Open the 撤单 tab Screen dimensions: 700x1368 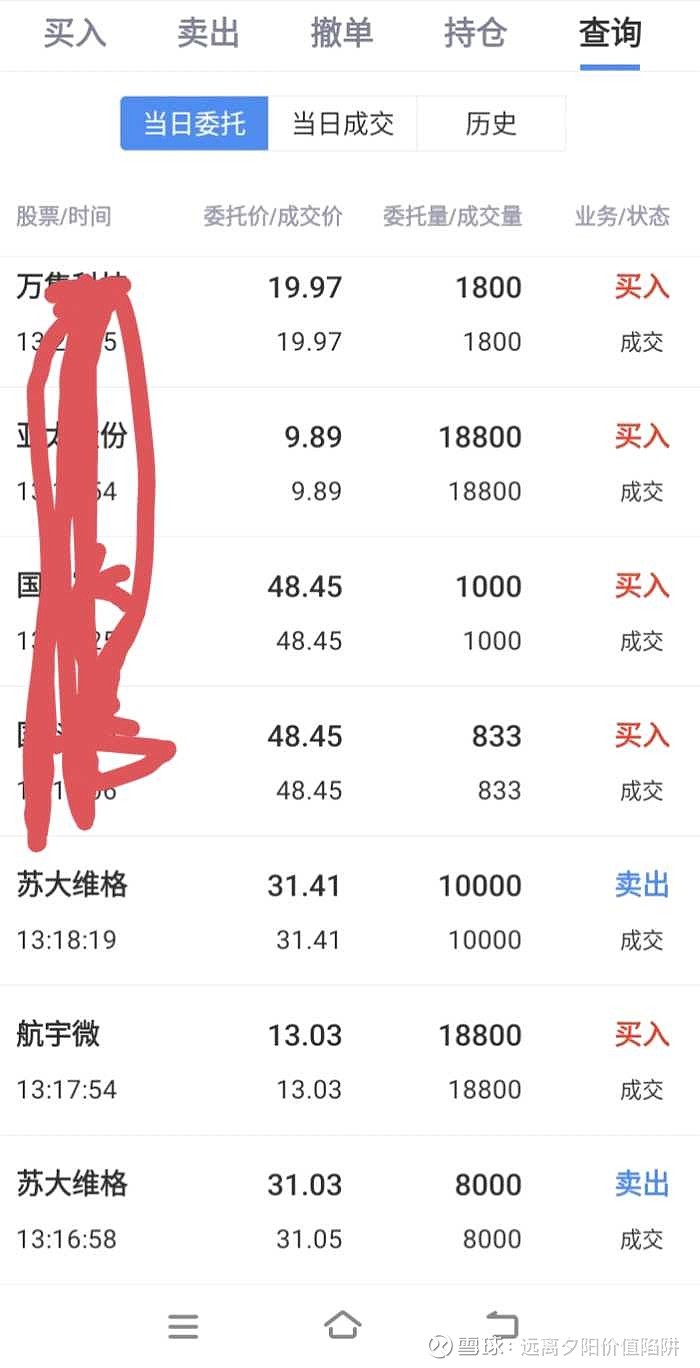342,33
